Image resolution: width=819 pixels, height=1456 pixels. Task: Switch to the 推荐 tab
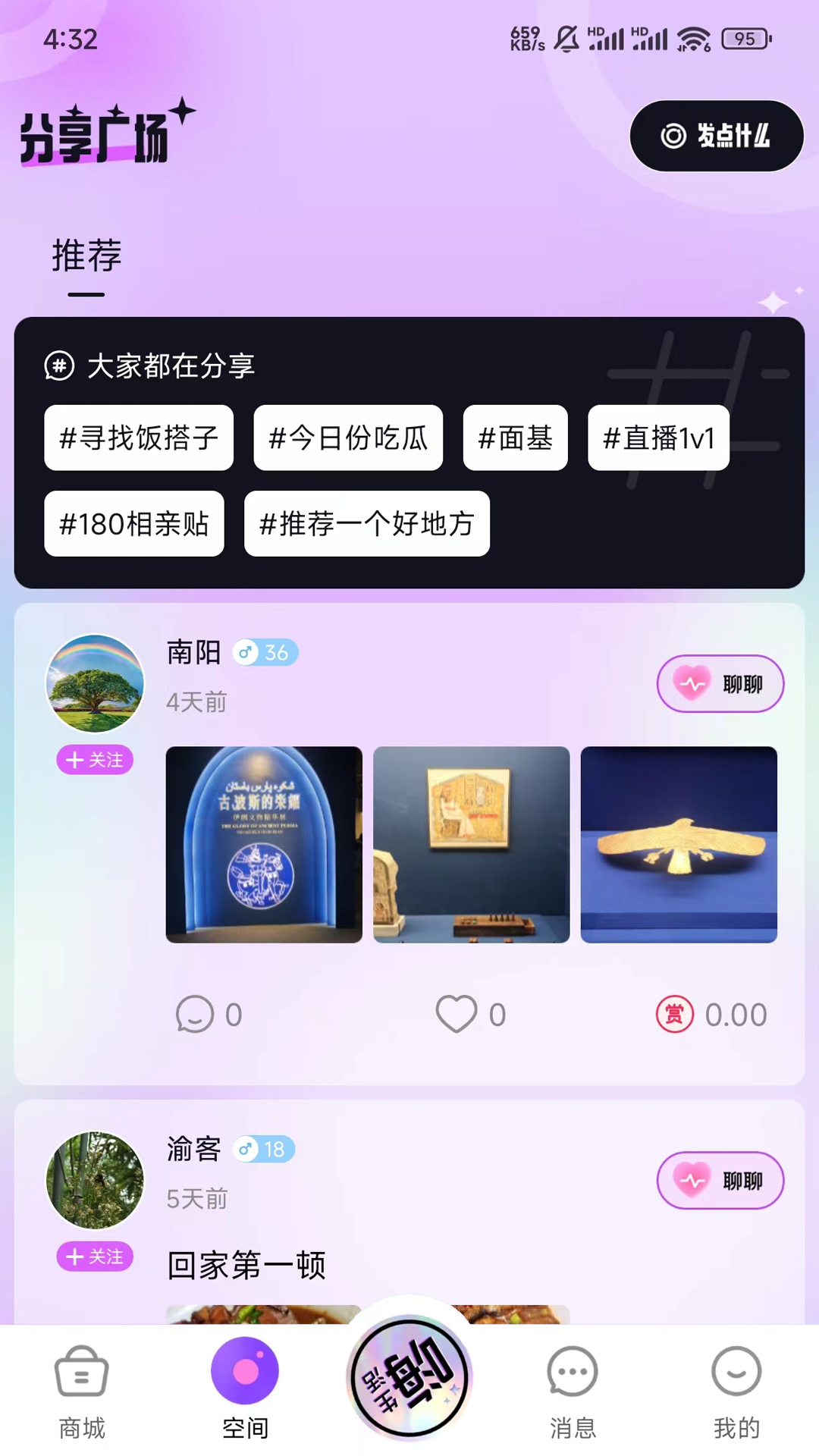click(x=87, y=256)
